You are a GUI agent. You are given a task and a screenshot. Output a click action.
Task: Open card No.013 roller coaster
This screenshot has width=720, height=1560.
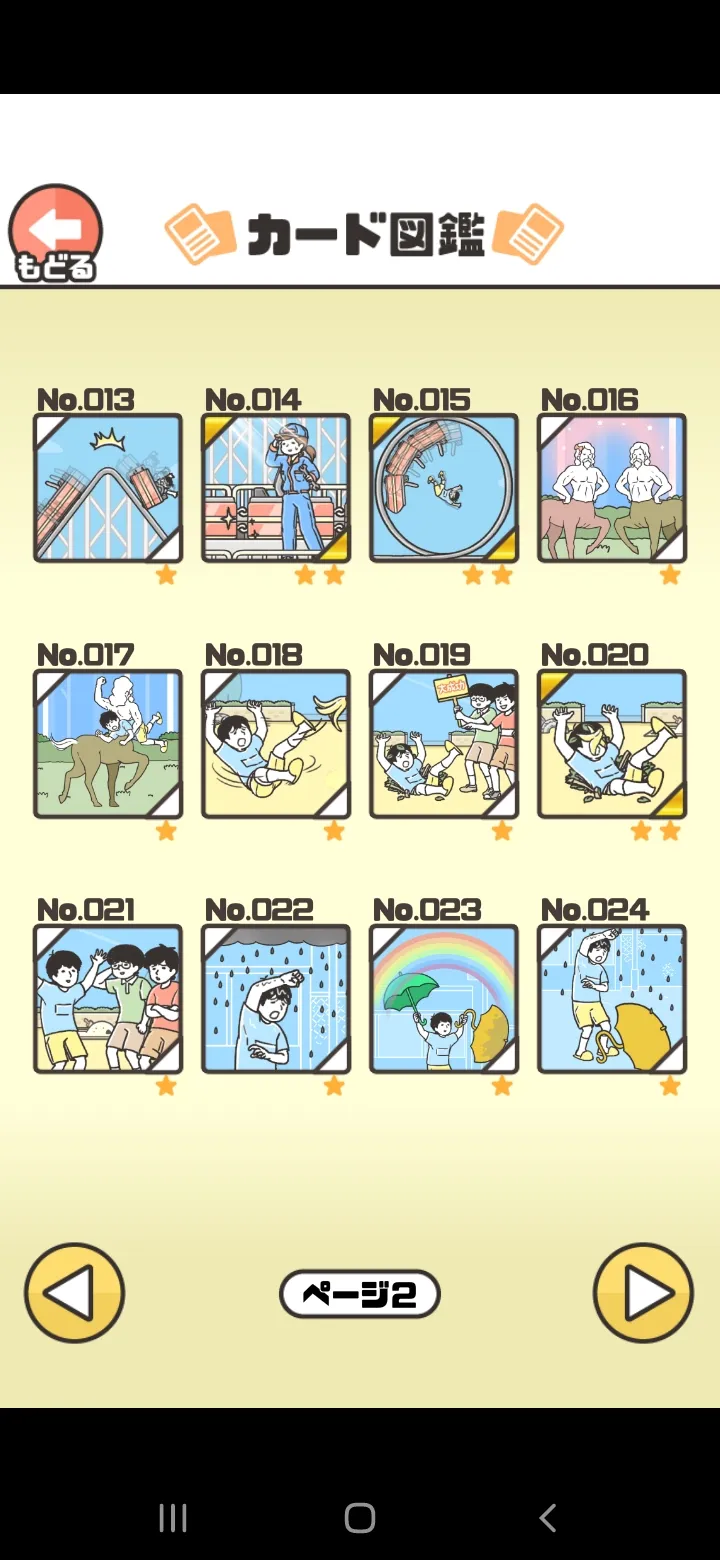coord(108,488)
